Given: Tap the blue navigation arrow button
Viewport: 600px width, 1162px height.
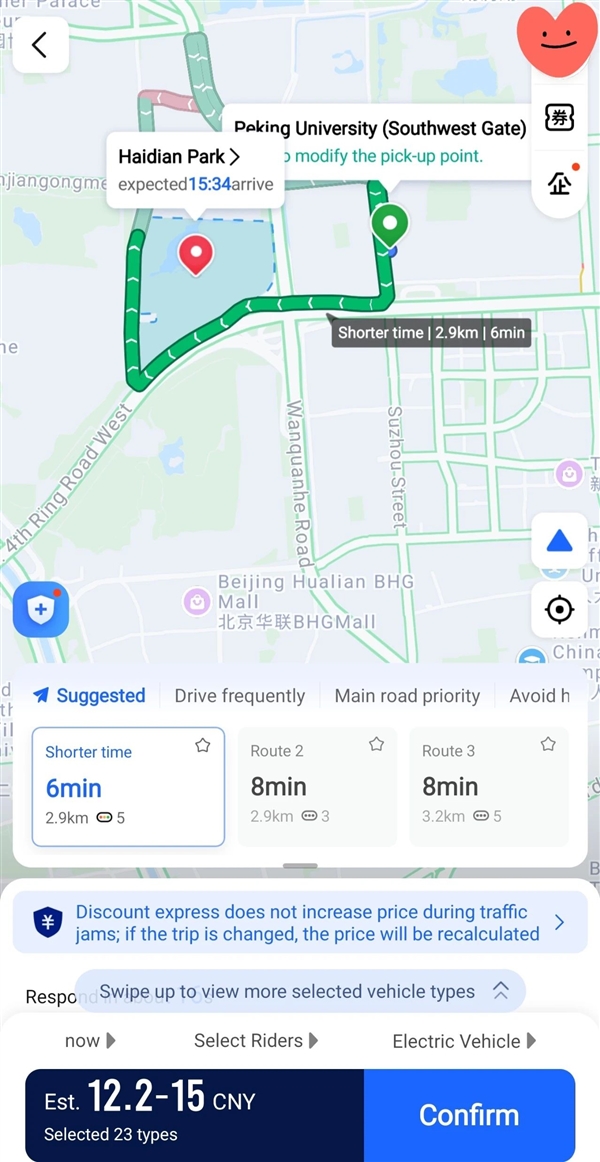Looking at the screenshot, I should pyautogui.click(x=559, y=541).
